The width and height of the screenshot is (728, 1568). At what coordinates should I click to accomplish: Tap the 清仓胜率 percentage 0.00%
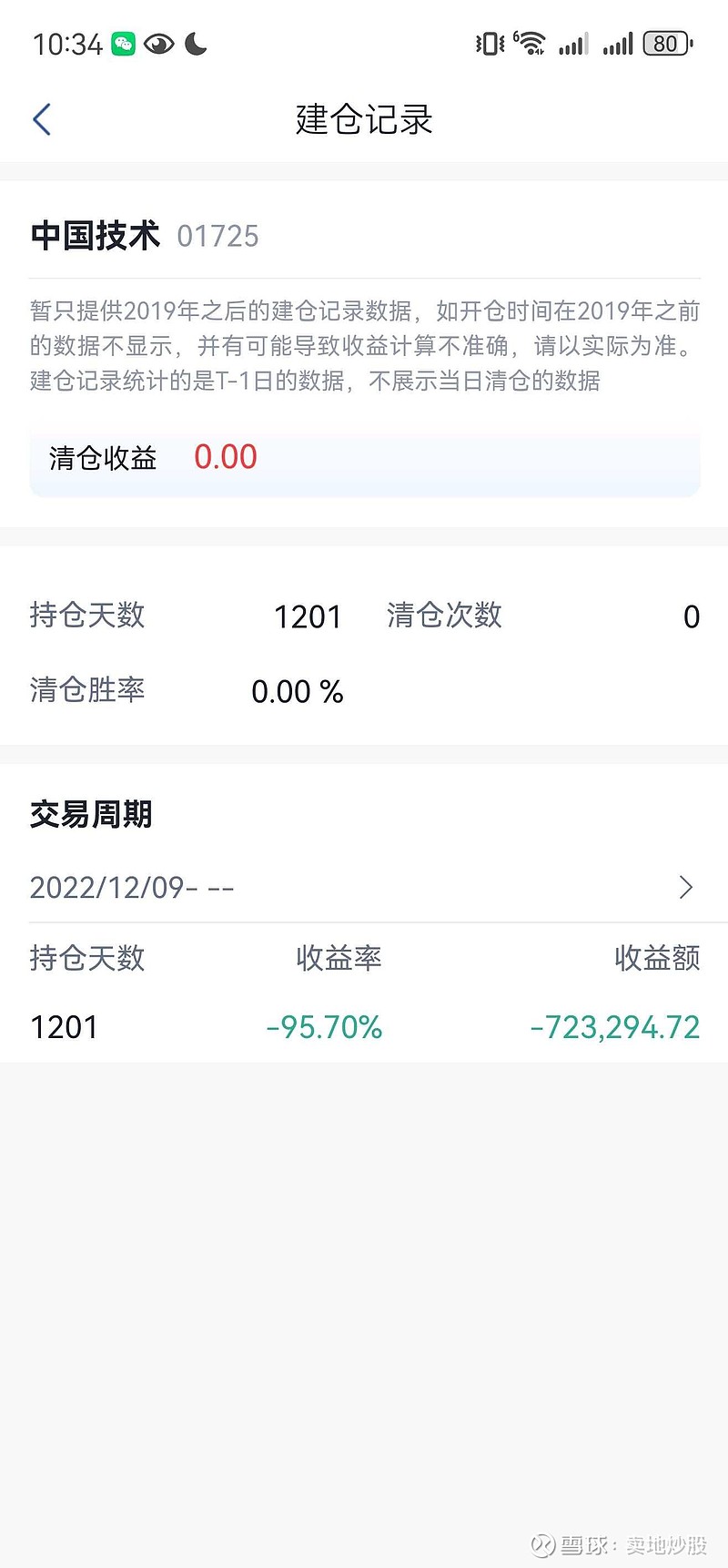coord(298,691)
